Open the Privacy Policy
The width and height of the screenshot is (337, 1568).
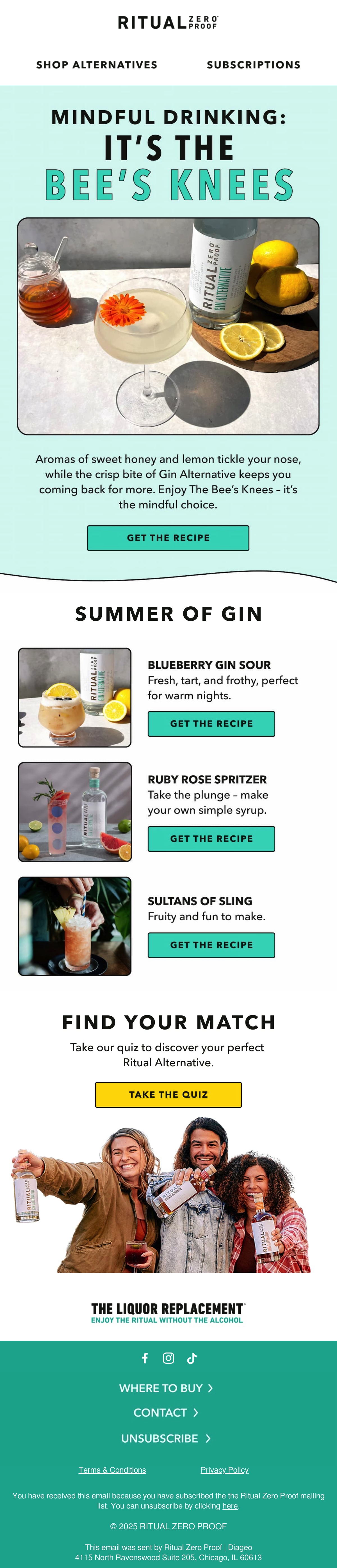225,1470
